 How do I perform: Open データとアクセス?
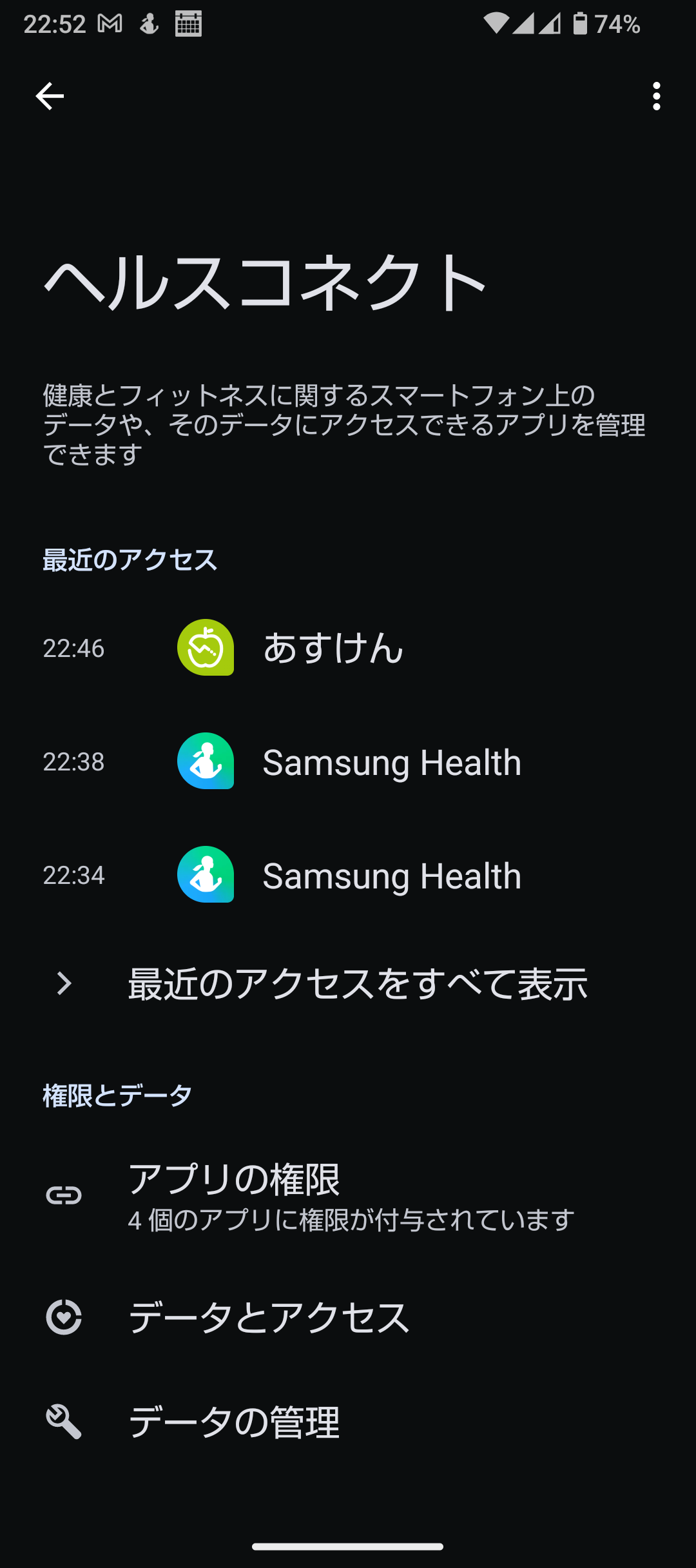(348, 1317)
